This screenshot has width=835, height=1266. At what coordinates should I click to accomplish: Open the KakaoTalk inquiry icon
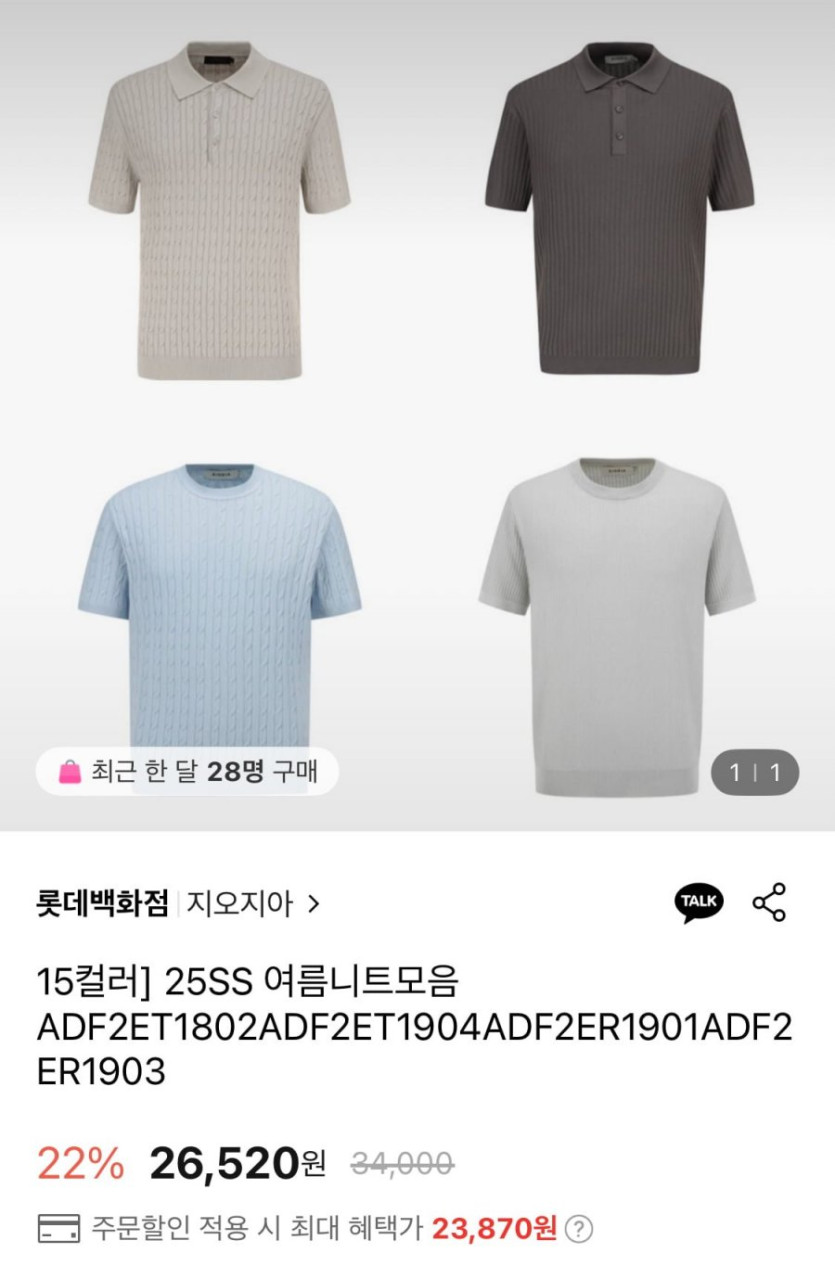(x=698, y=902)
